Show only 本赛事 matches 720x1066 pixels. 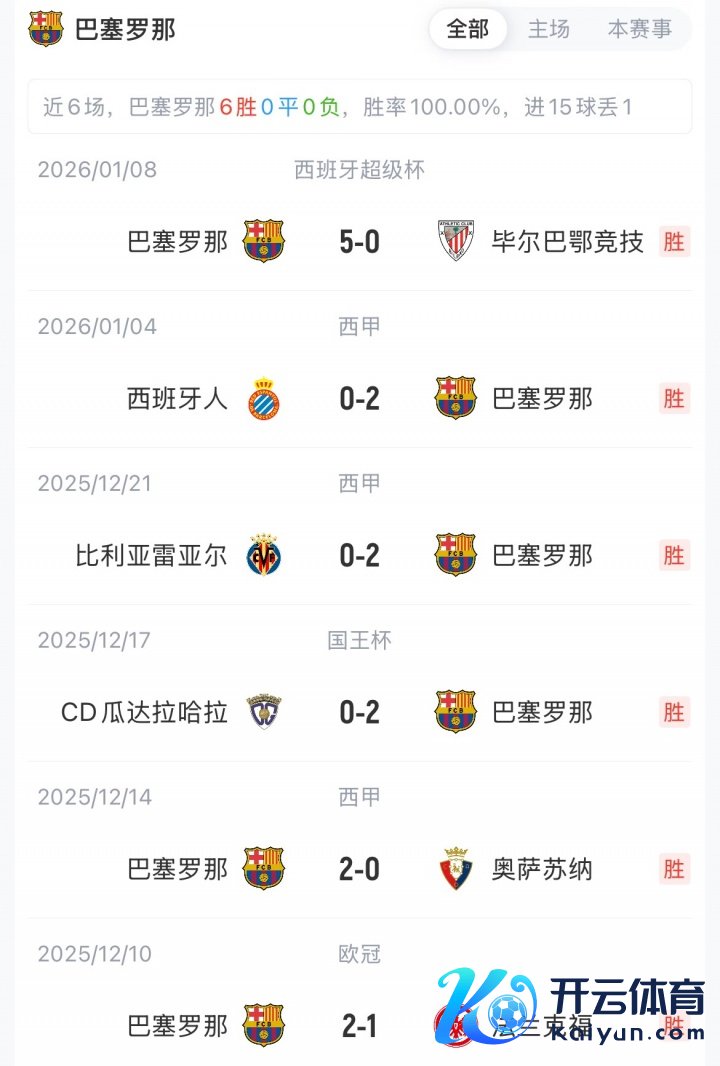coord(640,30)
